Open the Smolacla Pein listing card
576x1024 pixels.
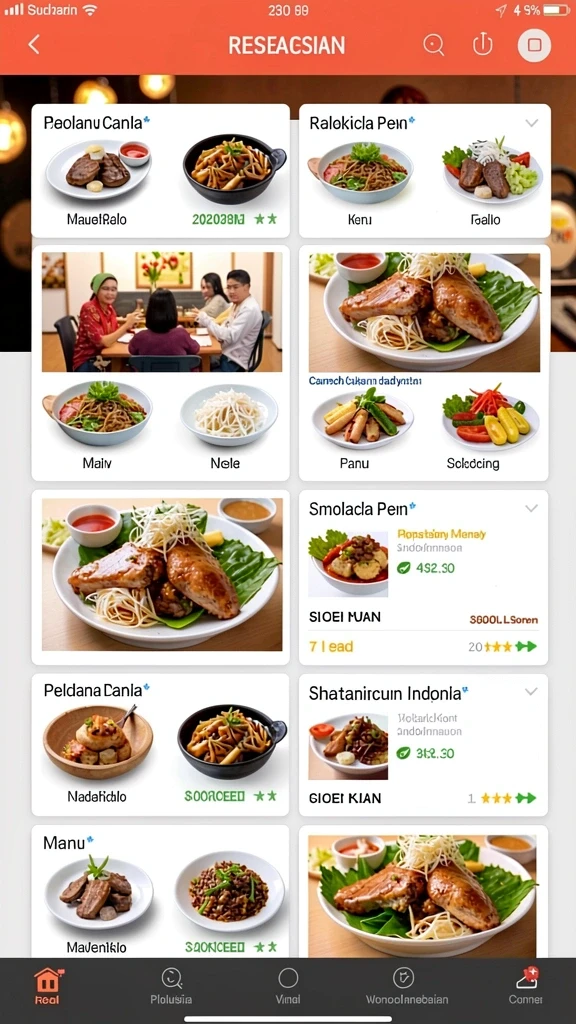coord(423,577)
